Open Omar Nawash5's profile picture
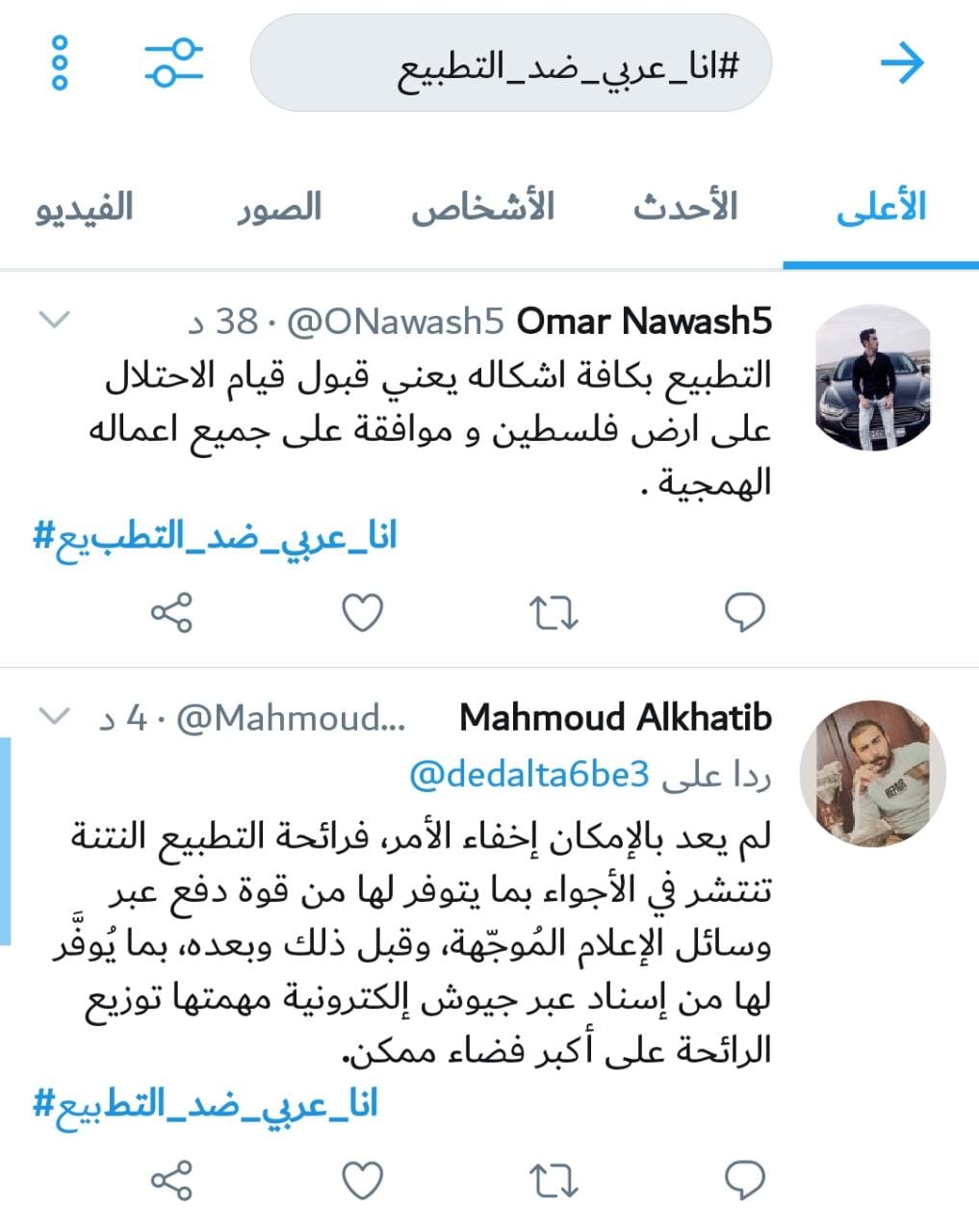The height and width of the screenshot is (1232, 979). [x=873, y=378]
